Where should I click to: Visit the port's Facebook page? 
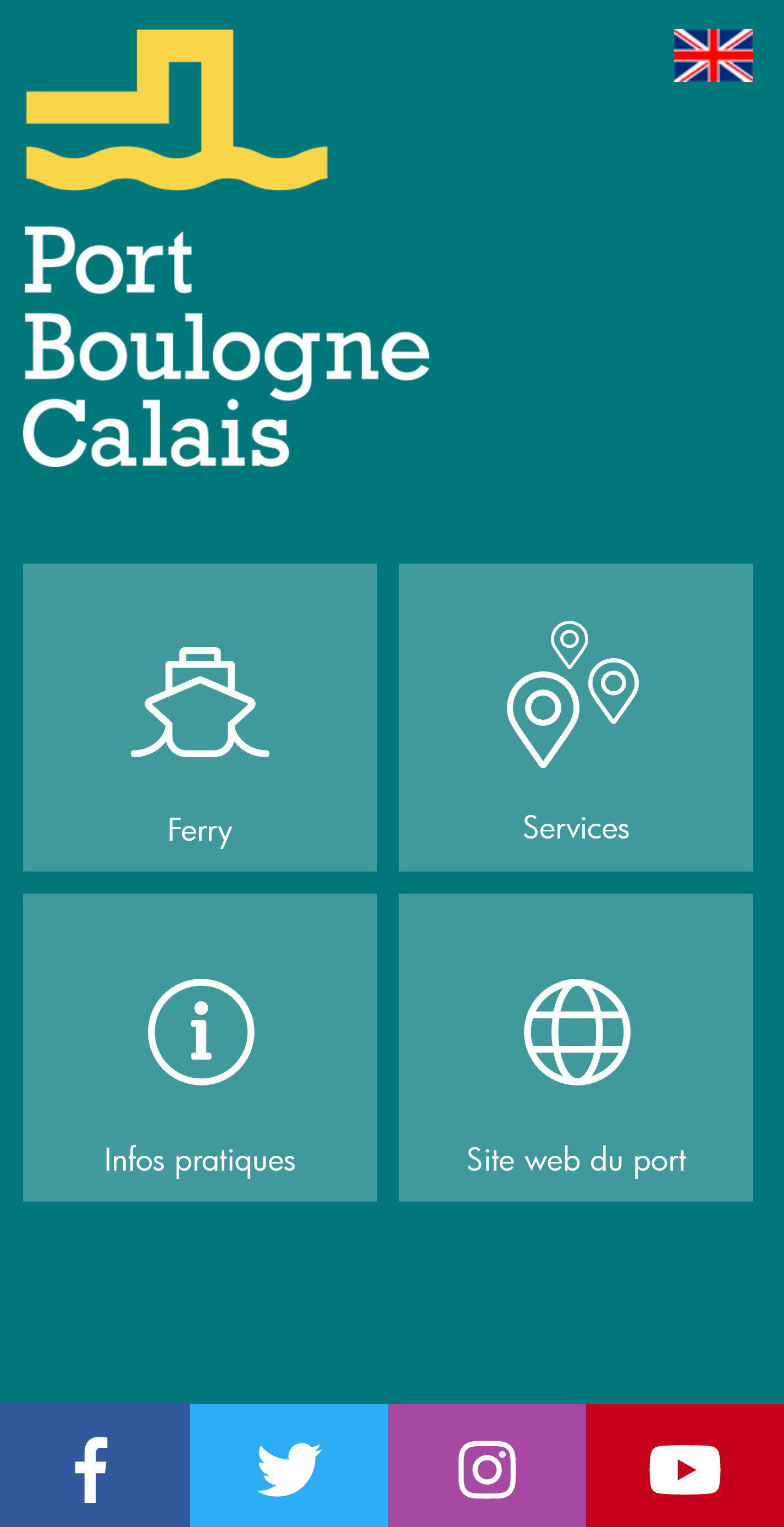tap(95, 1465)
